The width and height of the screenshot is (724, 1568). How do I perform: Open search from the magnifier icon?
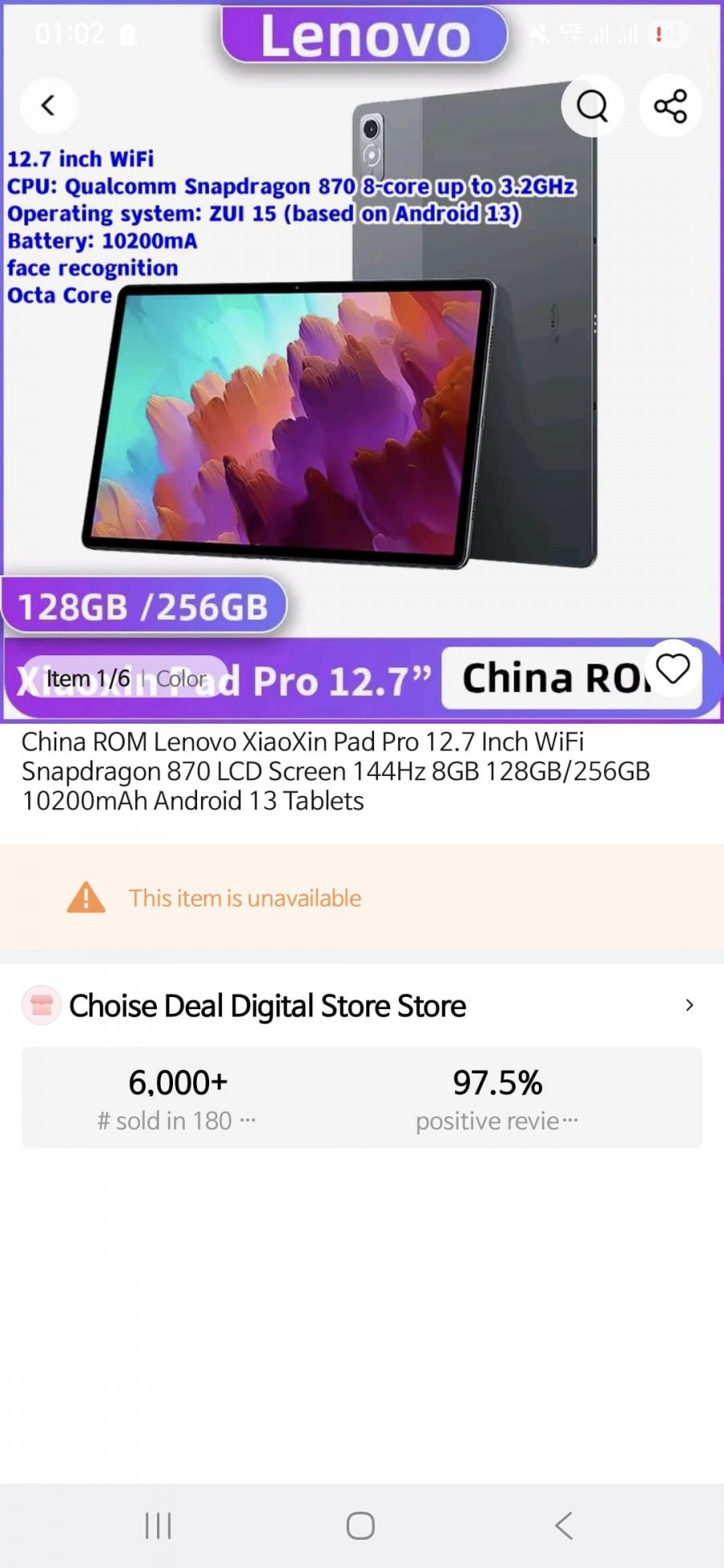[x=592, y=105]
